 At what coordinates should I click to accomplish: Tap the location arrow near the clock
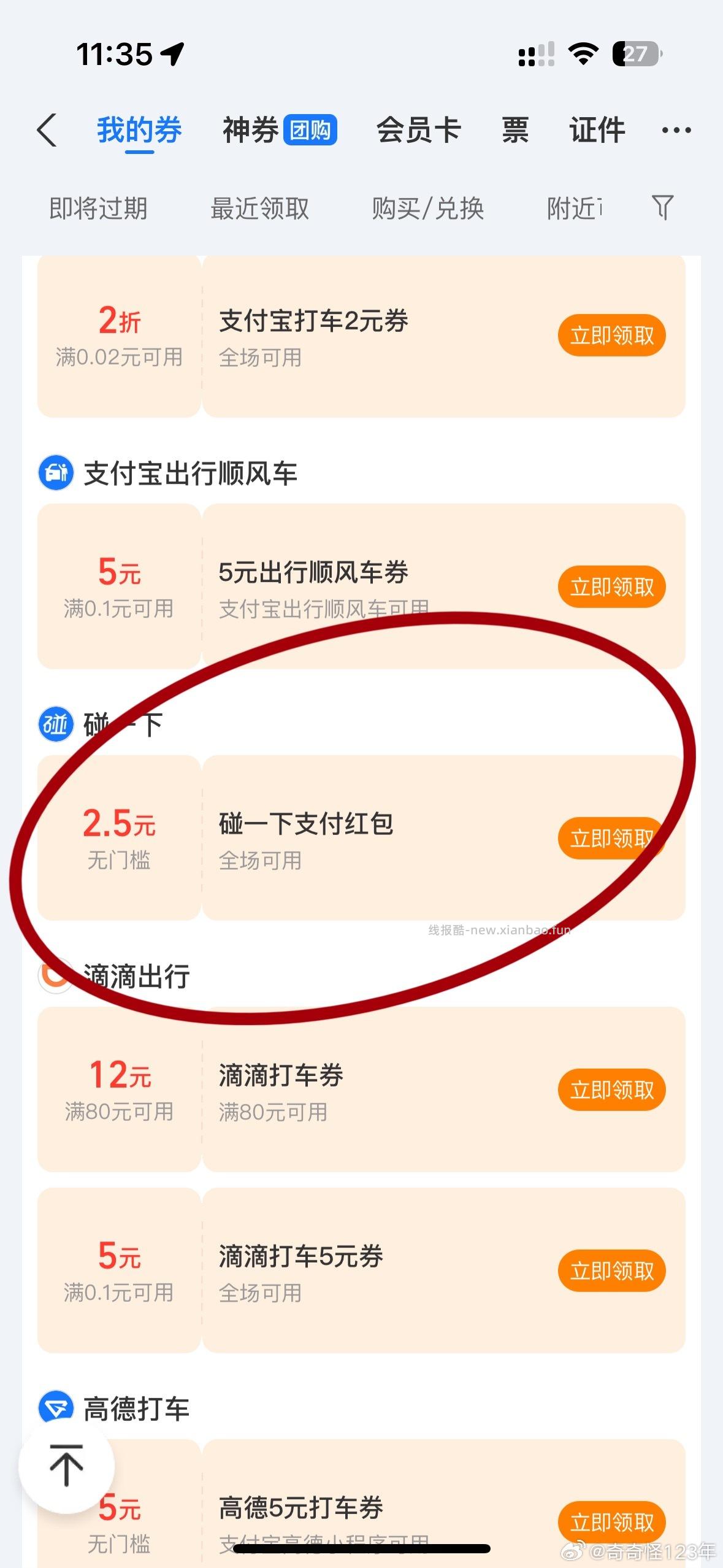pyautogui.click(x=173, y=54)
